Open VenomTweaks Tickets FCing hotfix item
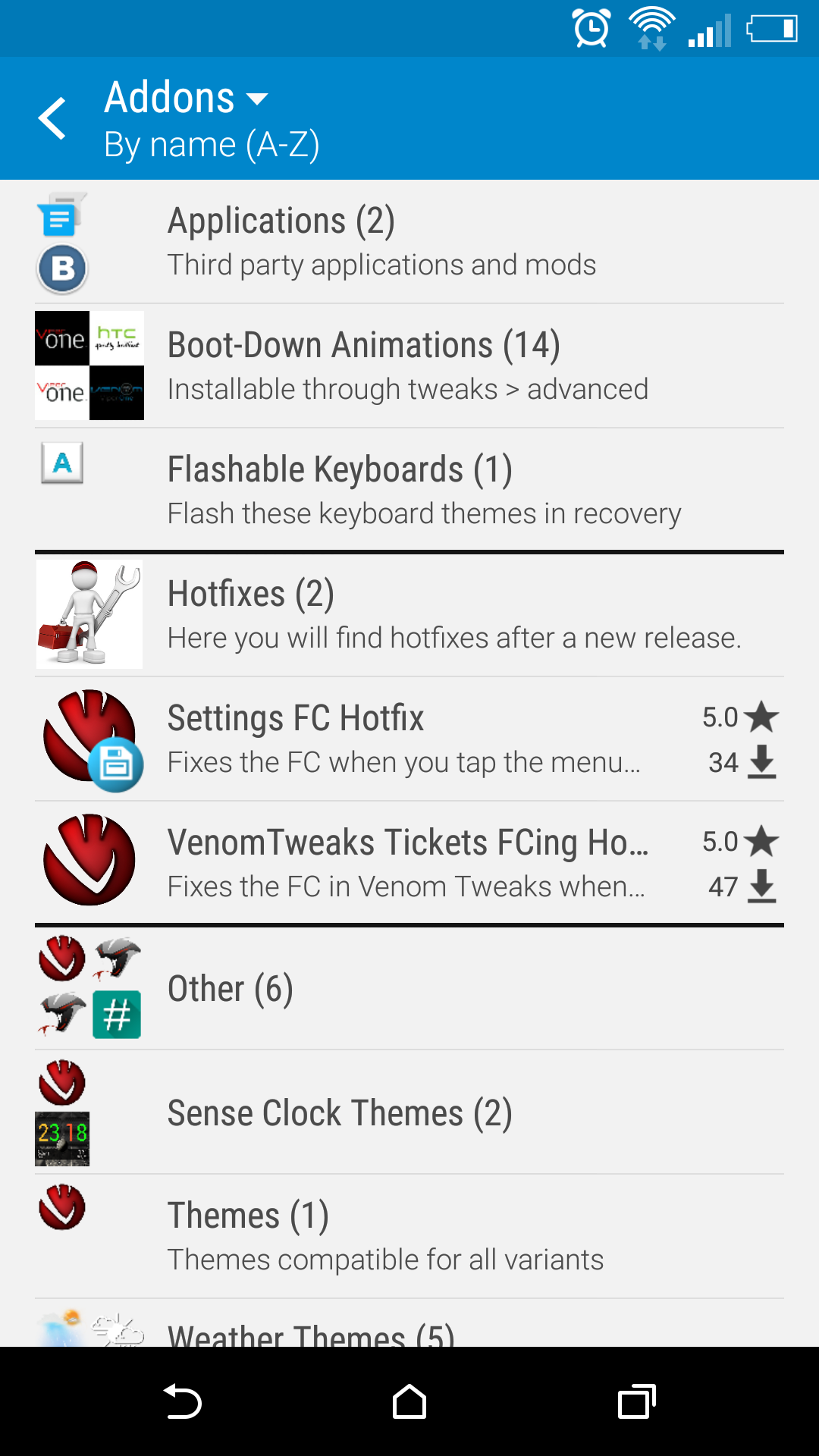The width and height of the screenshot is (819, 1456). (x=409, y=864)
